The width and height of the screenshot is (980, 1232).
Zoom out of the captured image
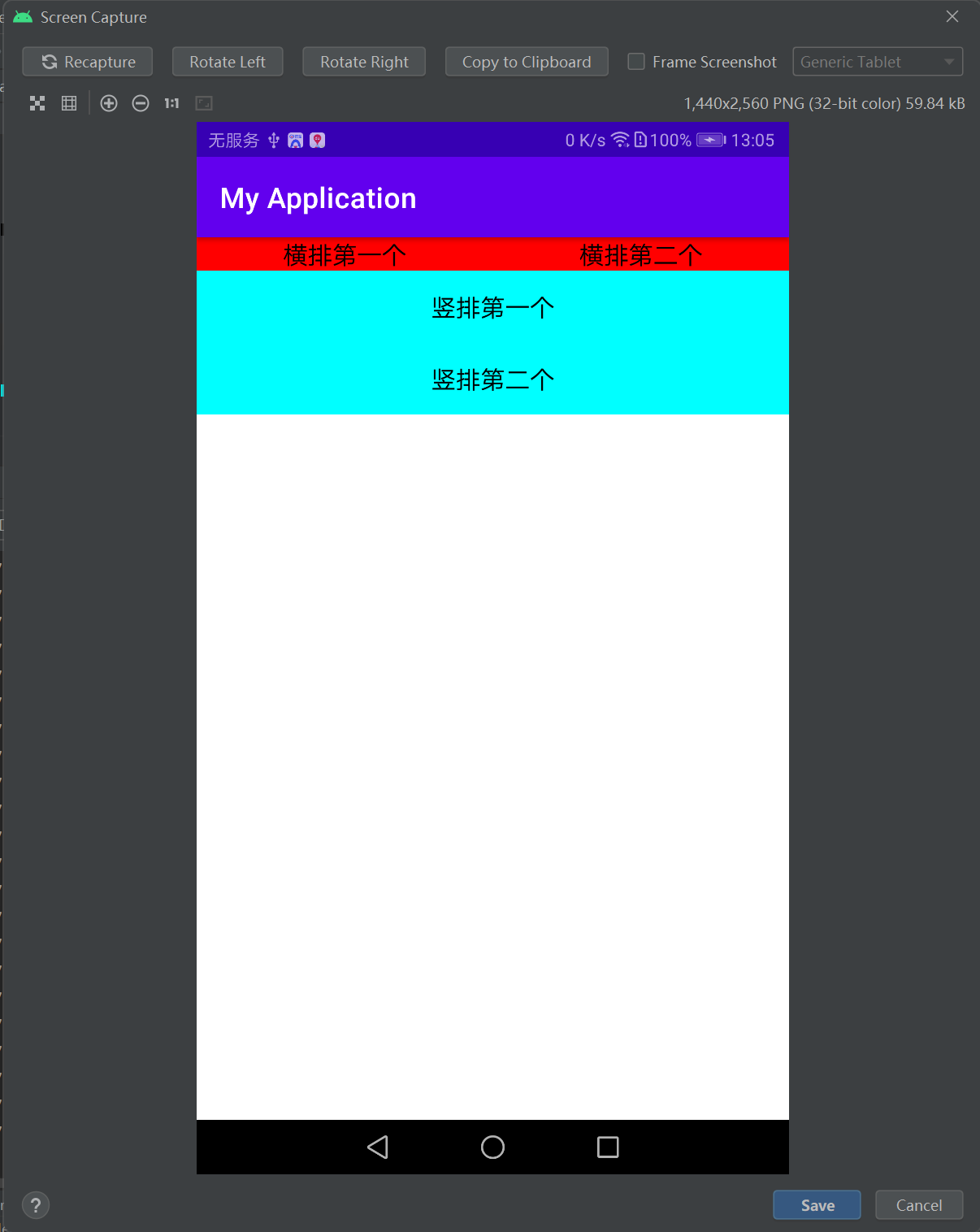[141, 103]
